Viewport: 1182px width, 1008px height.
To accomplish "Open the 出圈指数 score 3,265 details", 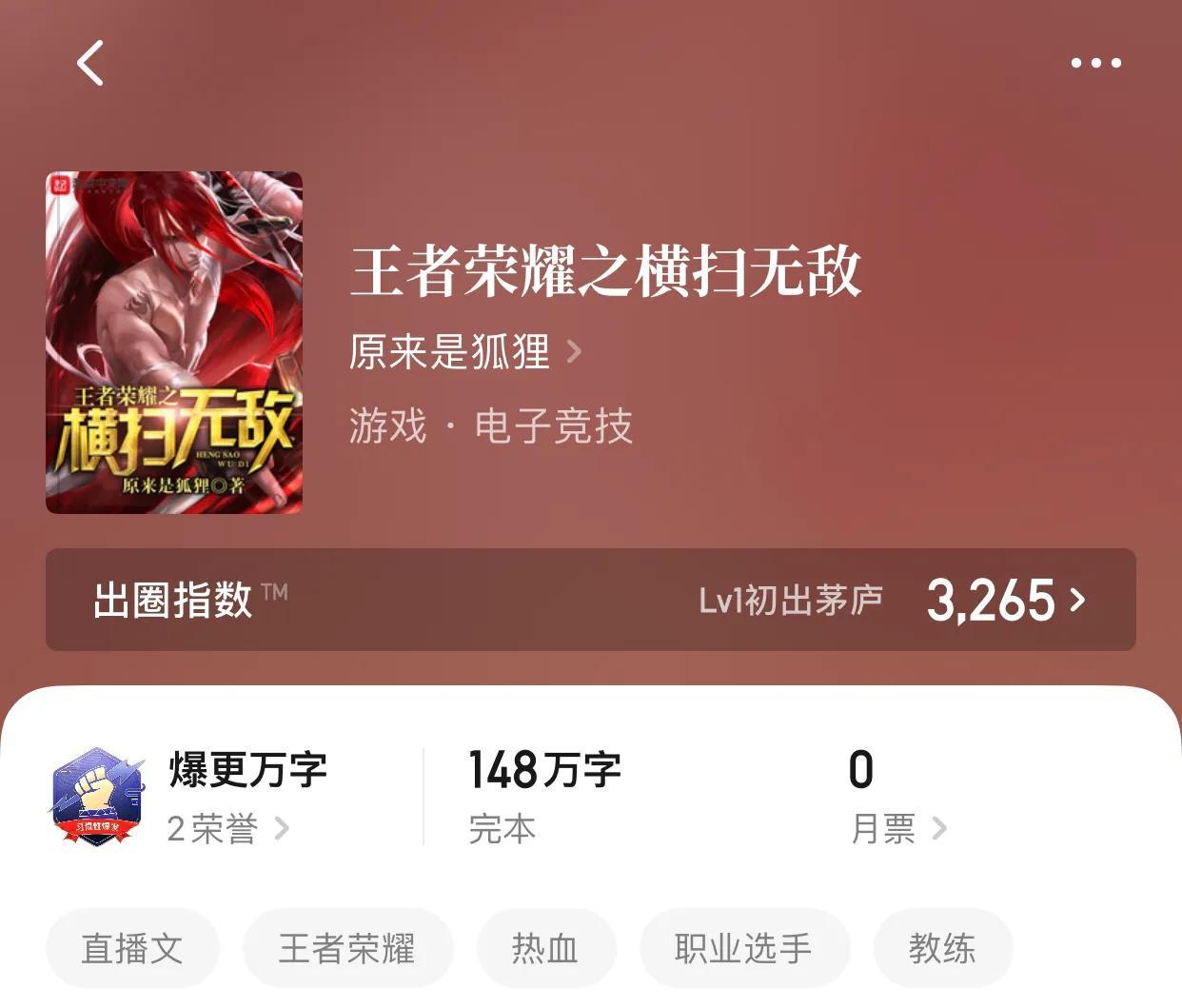I will pyautogui.click(x=1005, y=601).
